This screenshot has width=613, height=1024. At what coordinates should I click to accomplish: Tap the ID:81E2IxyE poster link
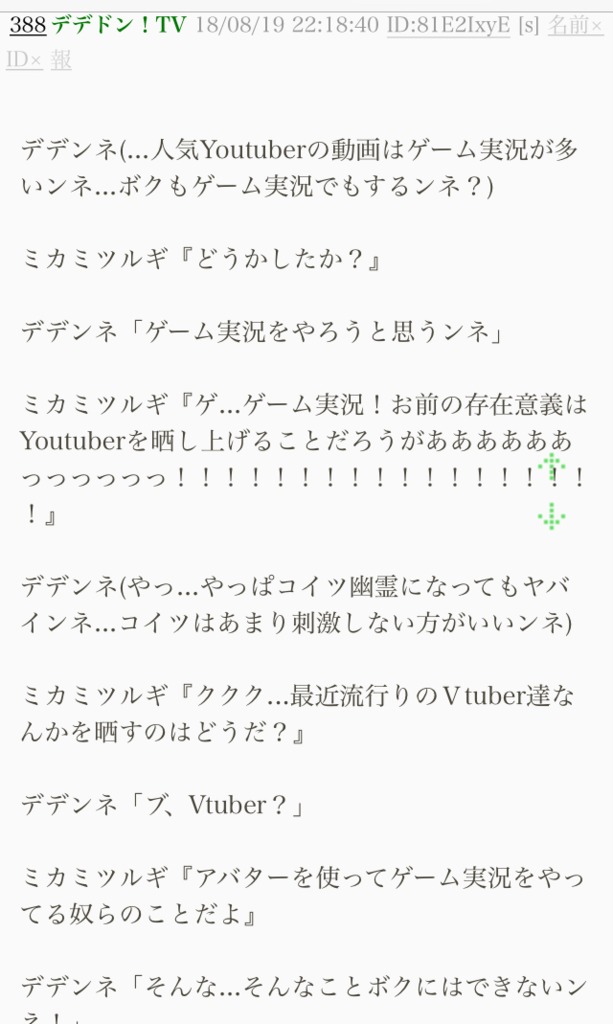[449, 25]
